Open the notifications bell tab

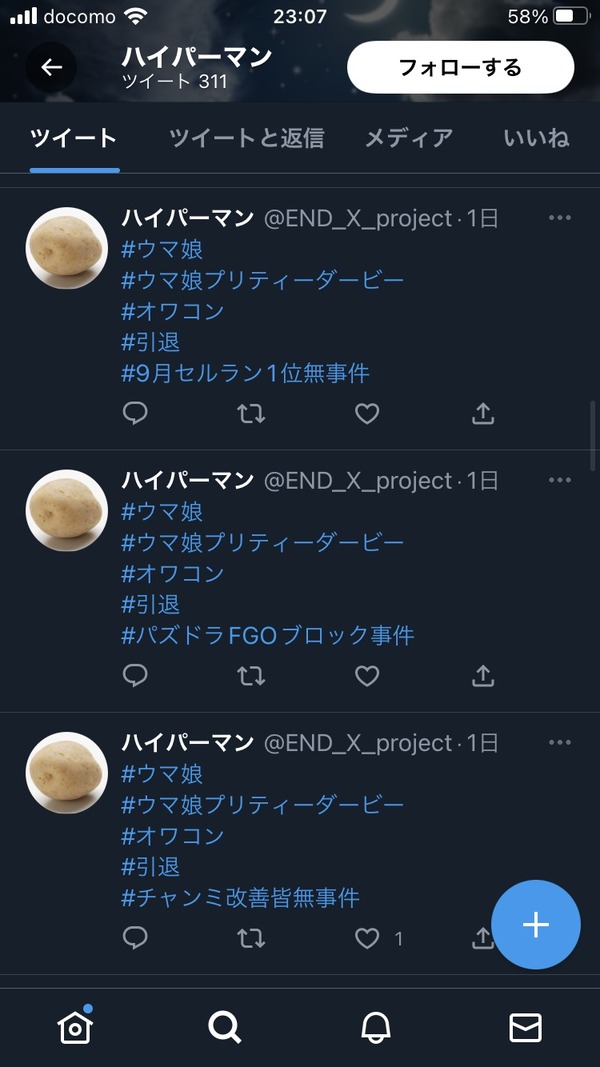click(x=376, y=1028)
